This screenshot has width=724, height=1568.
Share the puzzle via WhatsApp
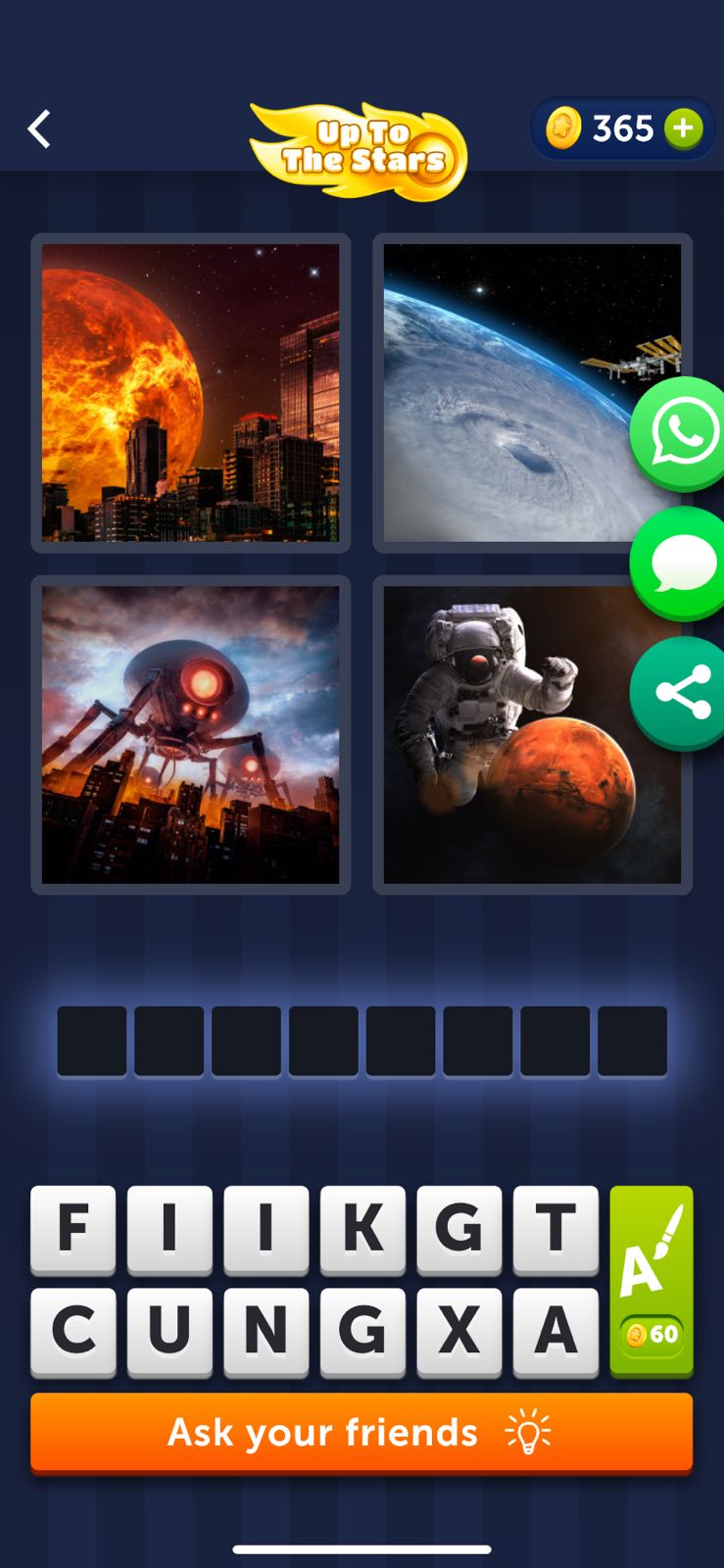[x=680, y=429]
